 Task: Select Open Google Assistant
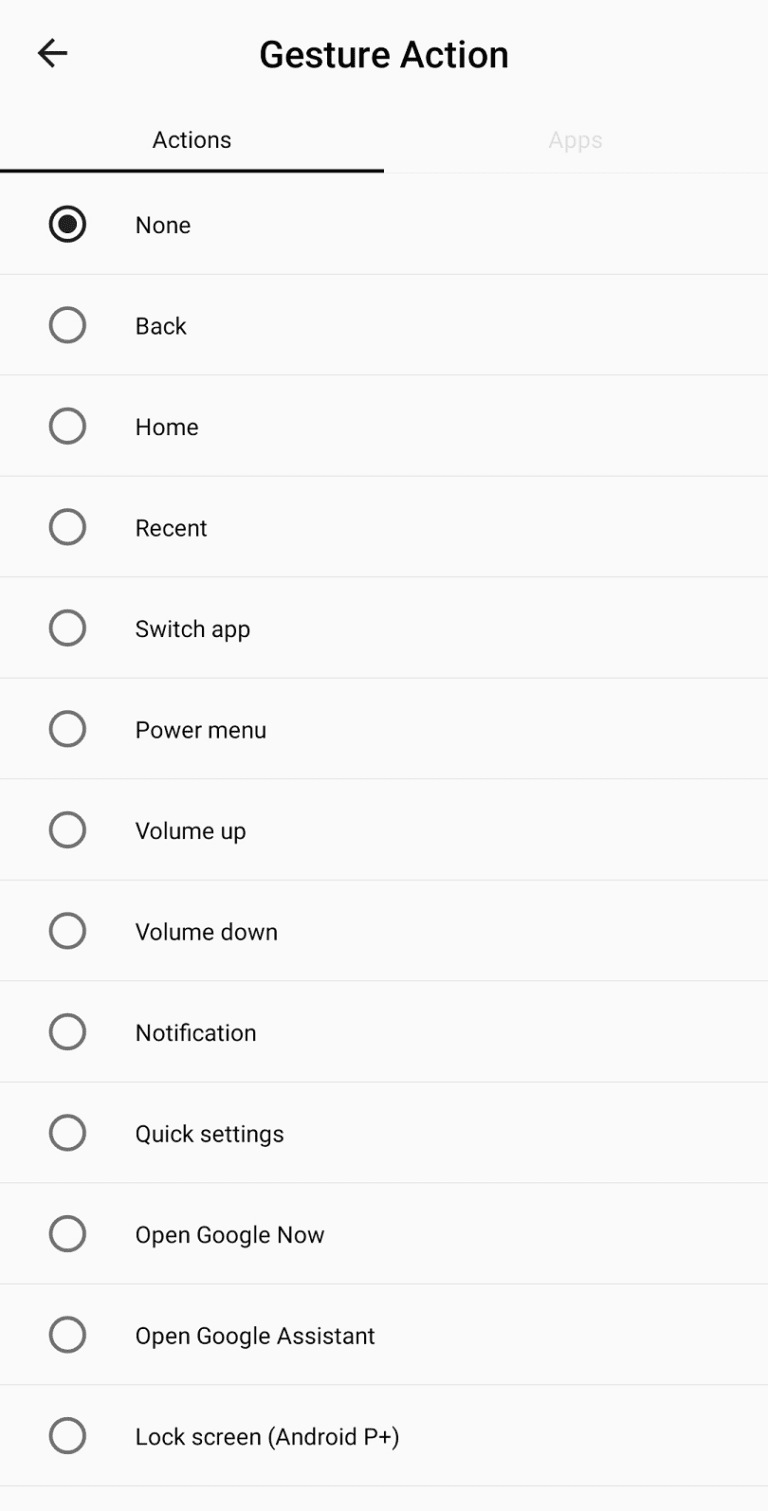67,1334
